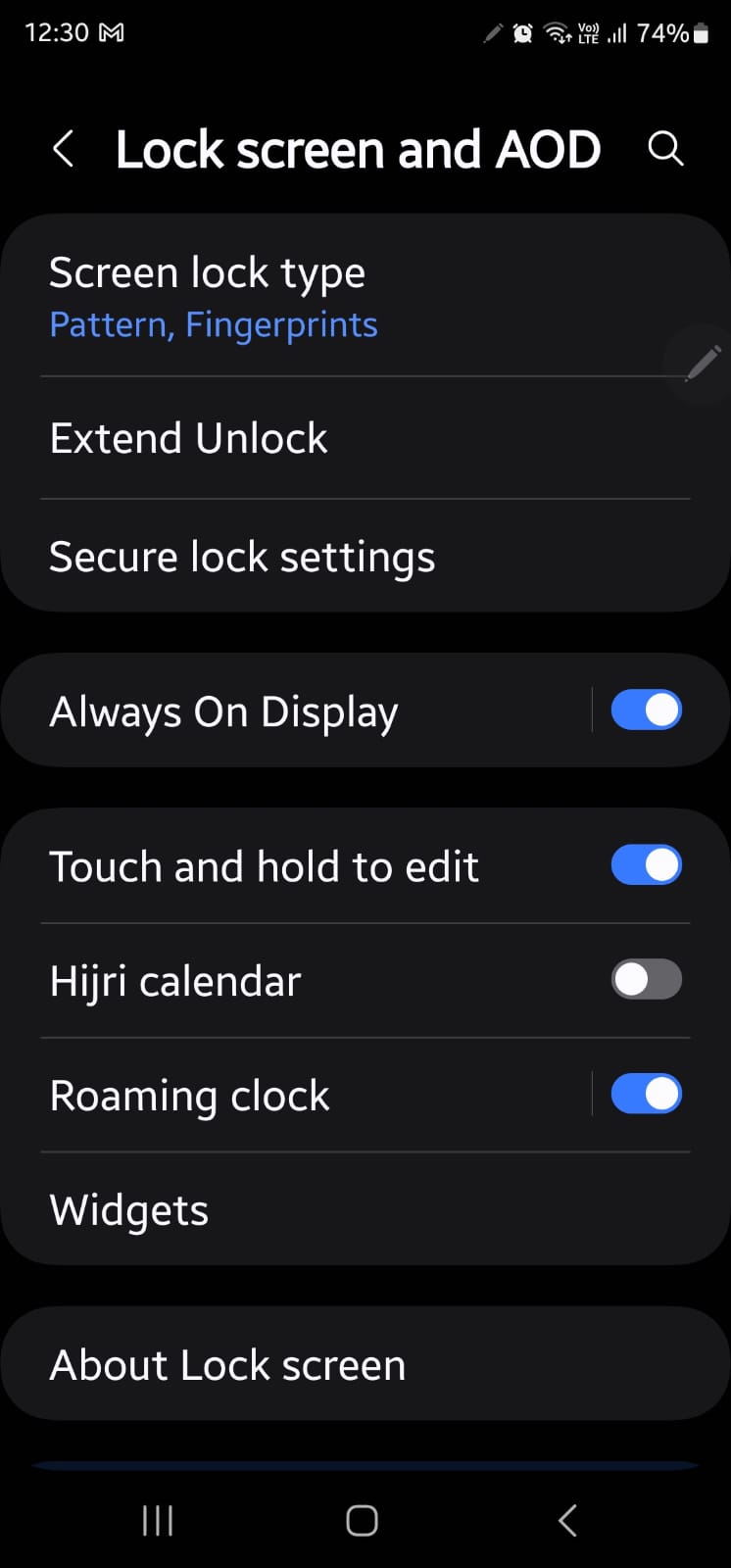Viewport: 731px width, 1568px height.
Task: Open Extend Unlock
Action: tap(294, 438)
